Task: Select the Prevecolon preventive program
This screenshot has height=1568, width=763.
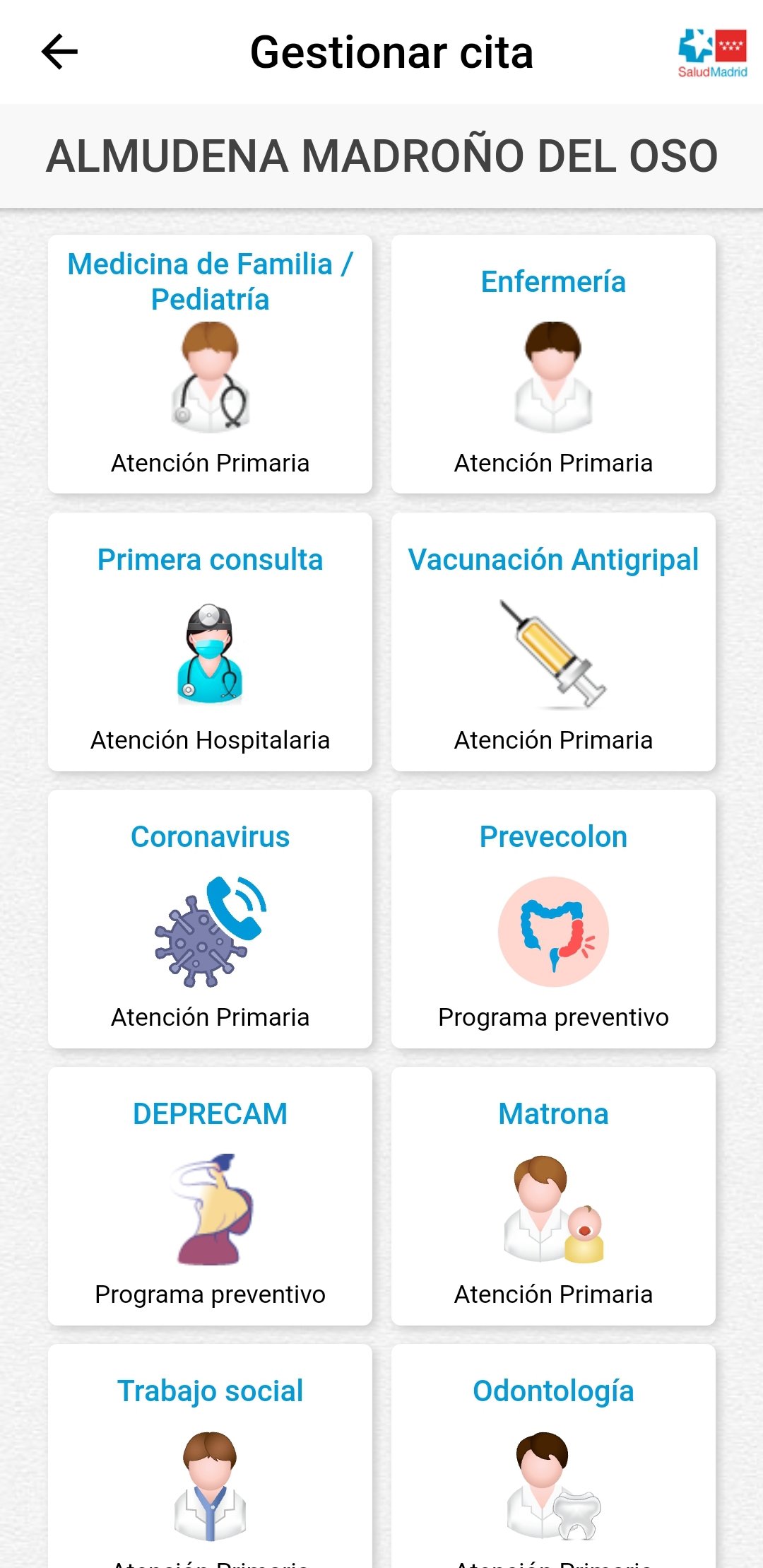Action: [x=553, y=919]
